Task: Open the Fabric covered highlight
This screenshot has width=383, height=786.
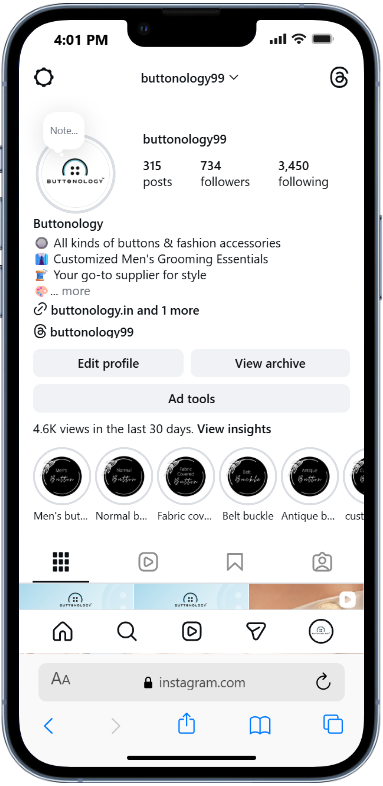Action: point(186,476)
